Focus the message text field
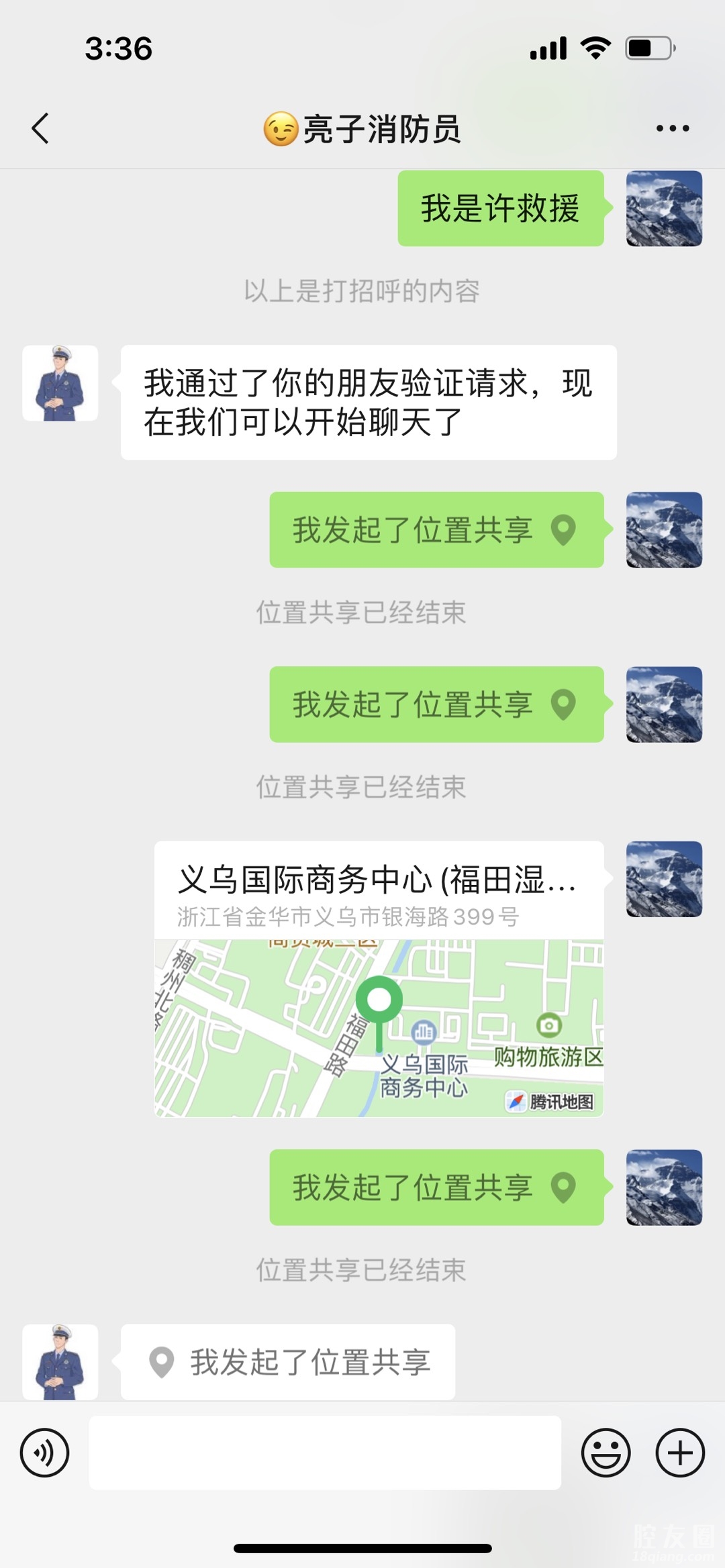725x1568 pixels. 325,1453
